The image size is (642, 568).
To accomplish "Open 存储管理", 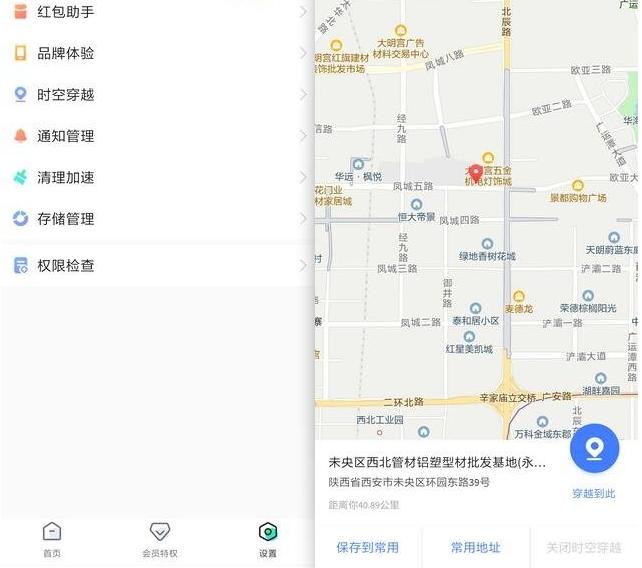I will click(x=150, y=218).
